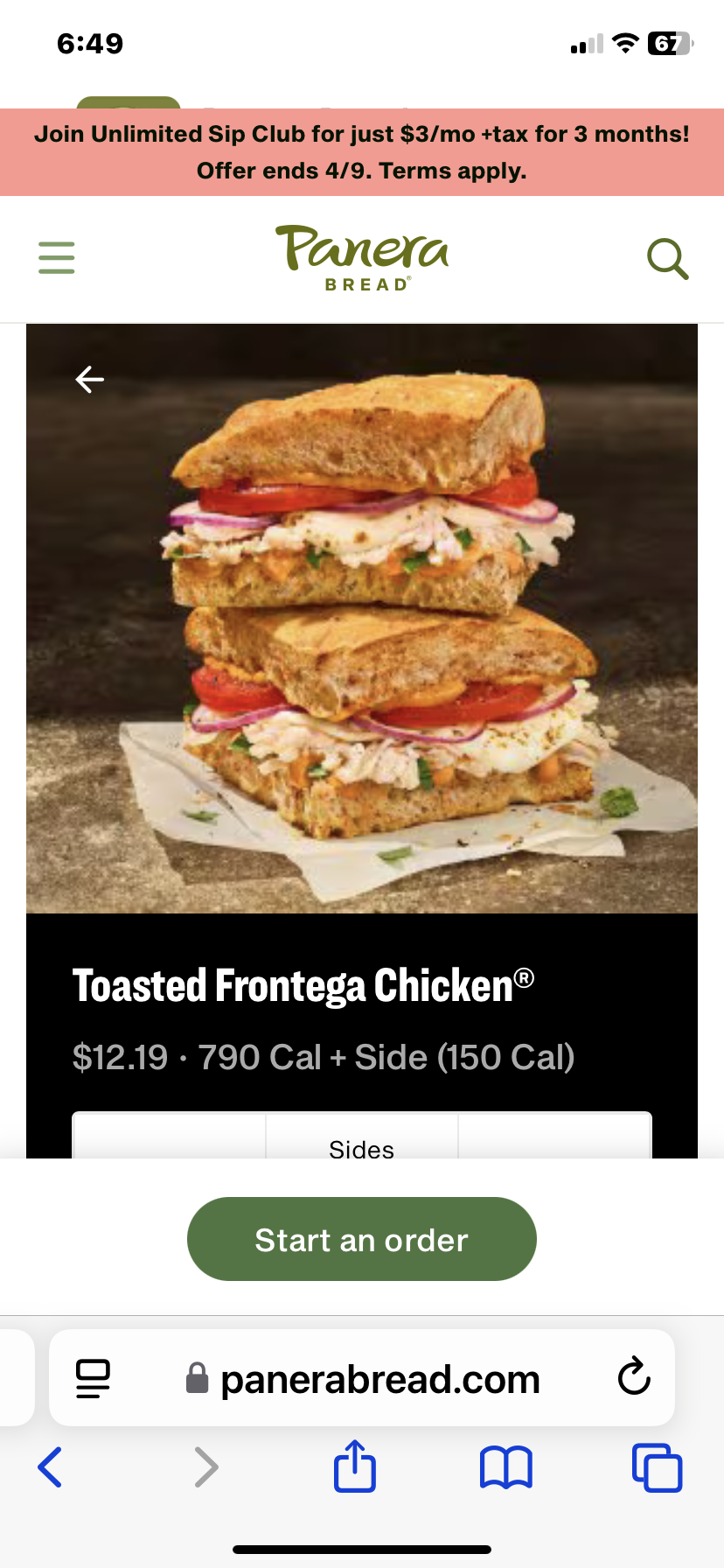Image resolution: width=724 pixels, height=1568 pixels.
Task: Open the page format options in address bar
Action: (x=93, y=1378)
